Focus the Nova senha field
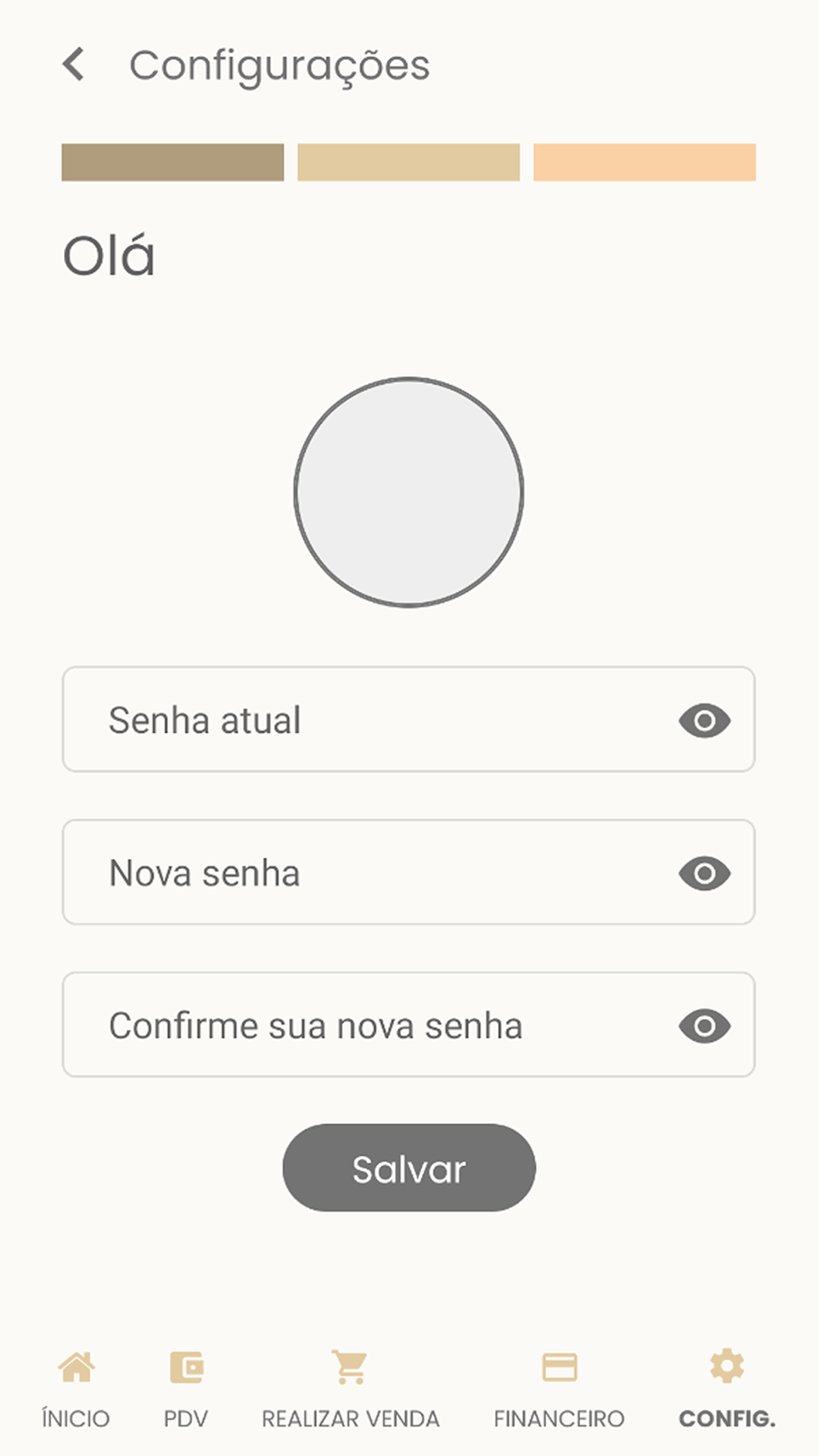The image size is (819, 1456). (x=409, y=872)
